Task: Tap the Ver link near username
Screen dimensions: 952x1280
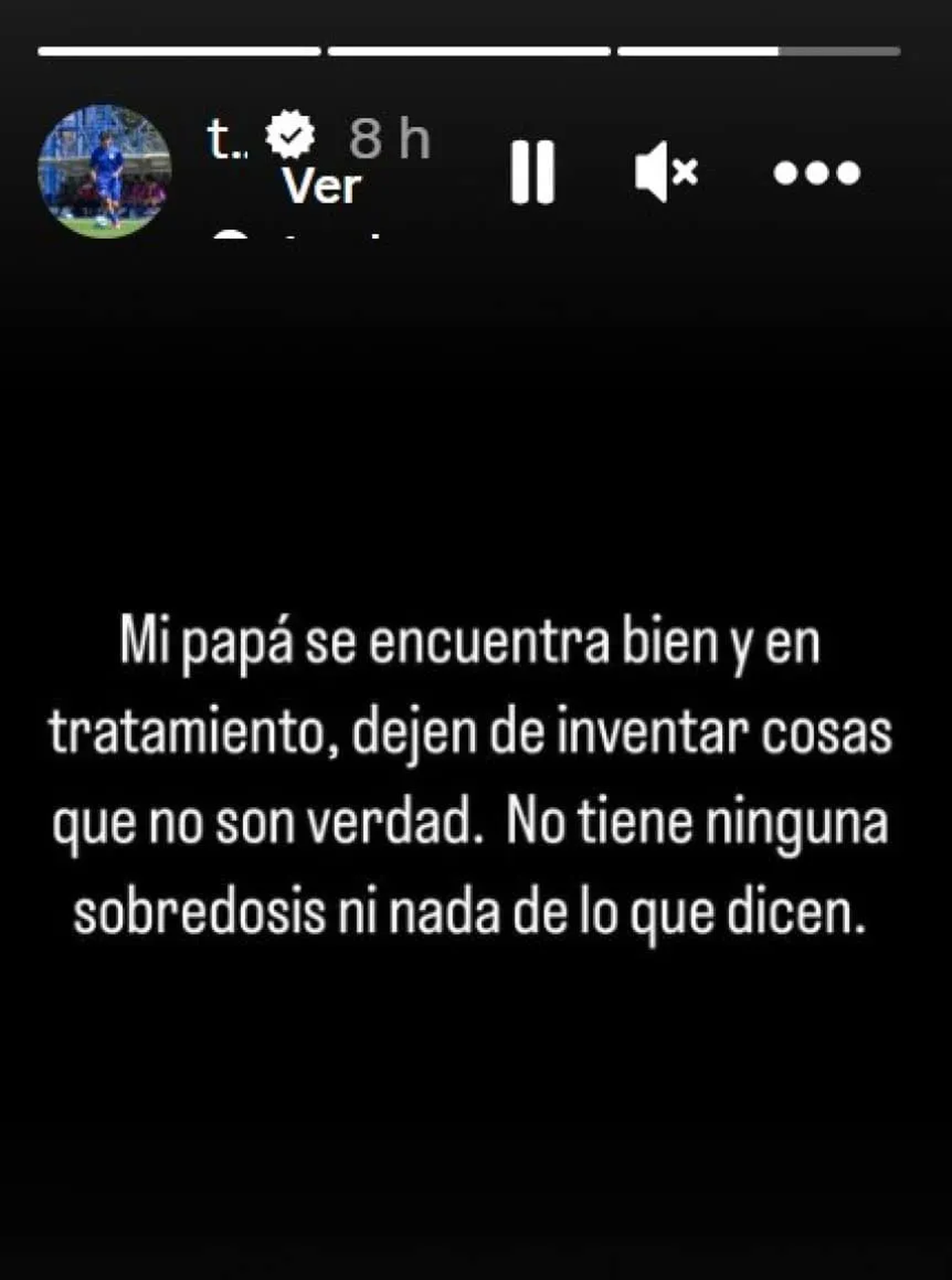Action: point(321,187)
